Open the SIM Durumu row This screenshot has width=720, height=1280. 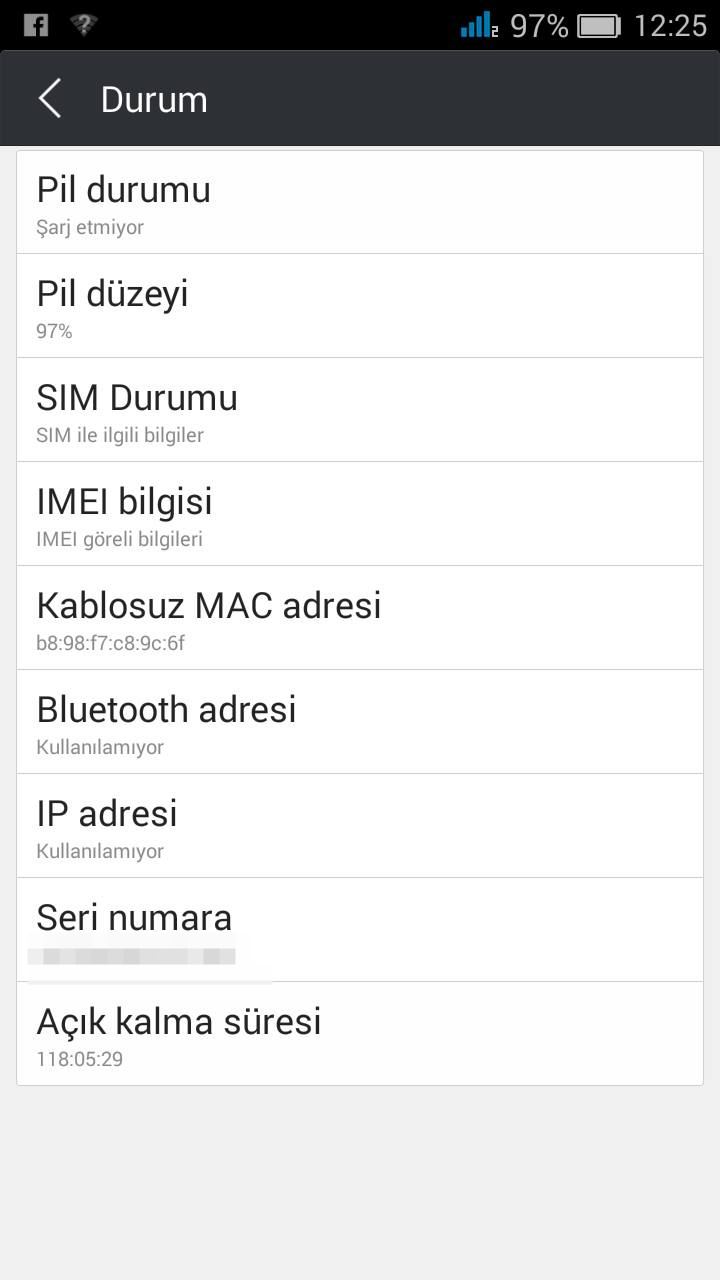[x=360, y=410]
